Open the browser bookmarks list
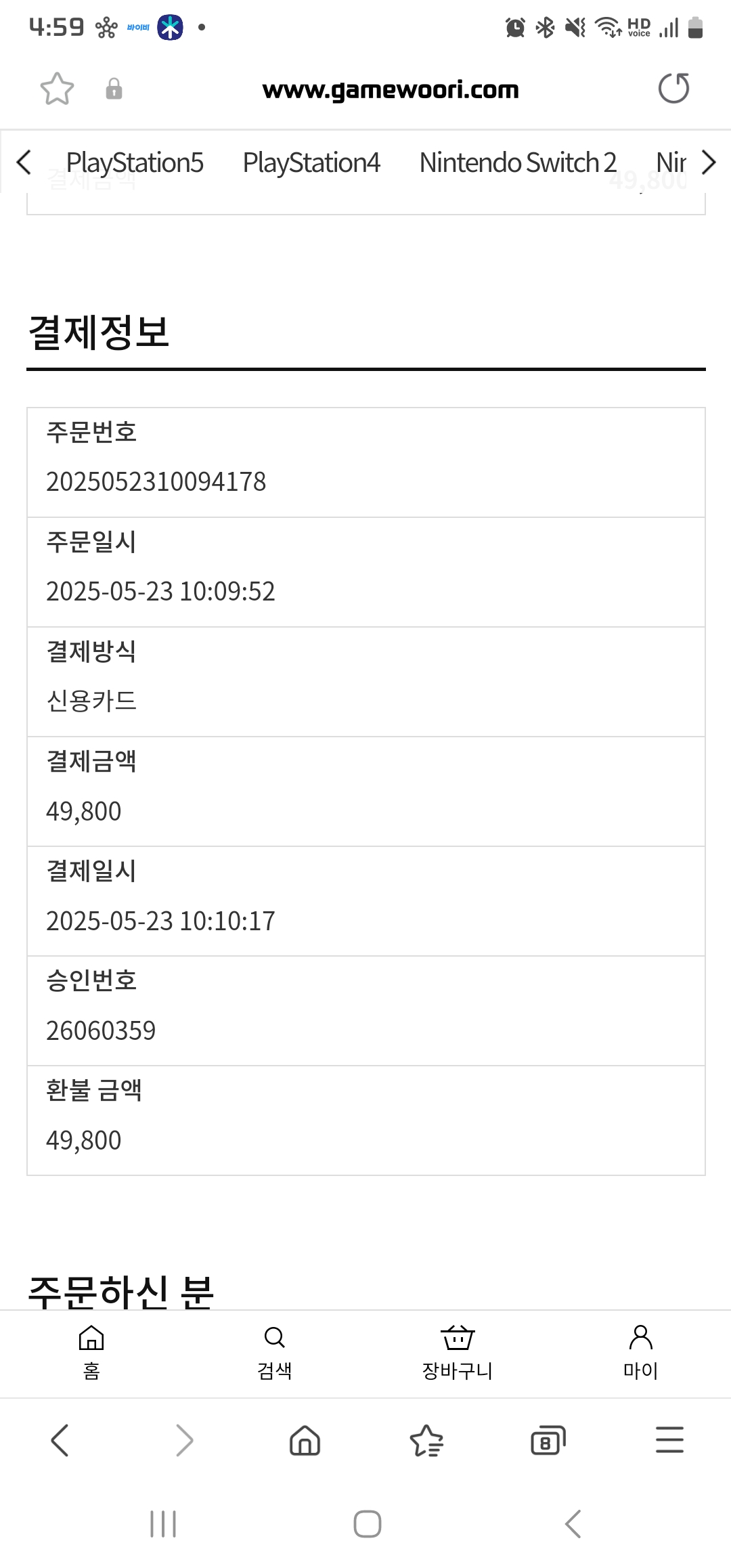The image size is (731, 1568). tap(426, 1440)
